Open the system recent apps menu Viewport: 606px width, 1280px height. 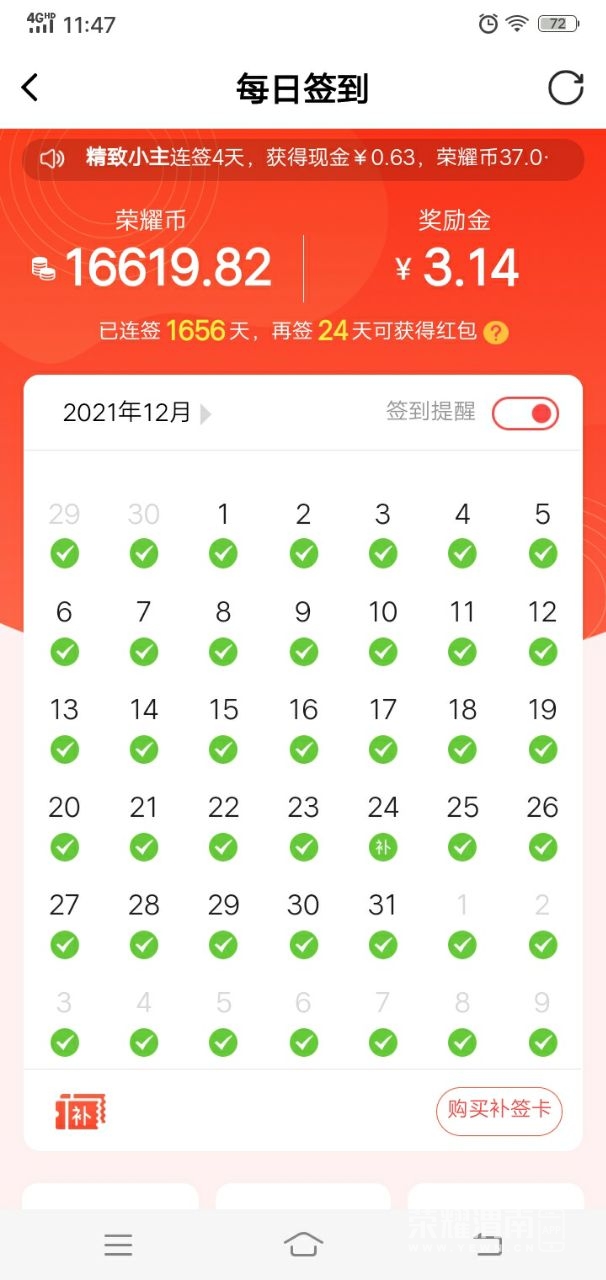coord(118,1244)
